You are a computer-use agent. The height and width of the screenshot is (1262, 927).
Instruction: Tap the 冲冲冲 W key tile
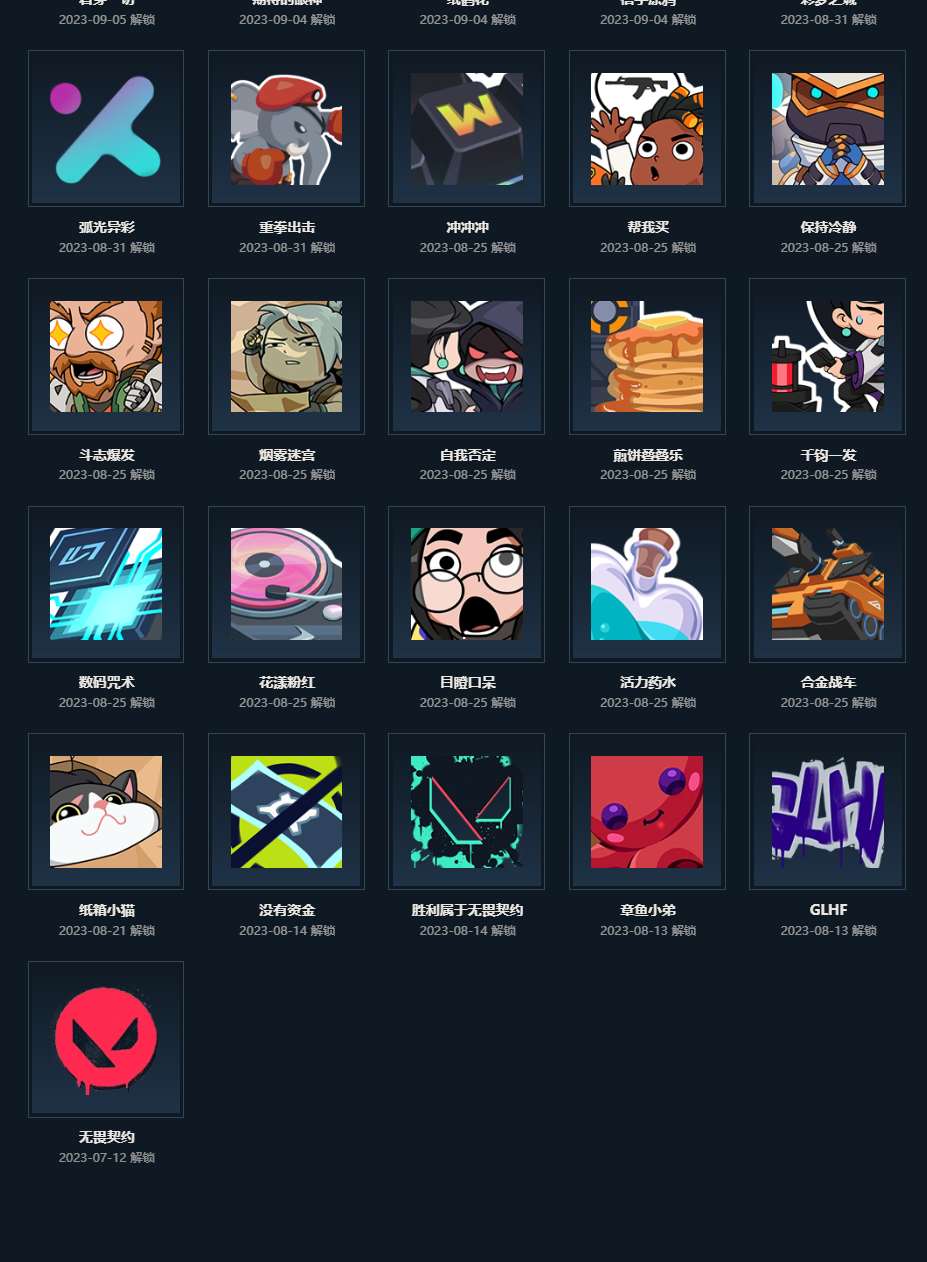466,129
